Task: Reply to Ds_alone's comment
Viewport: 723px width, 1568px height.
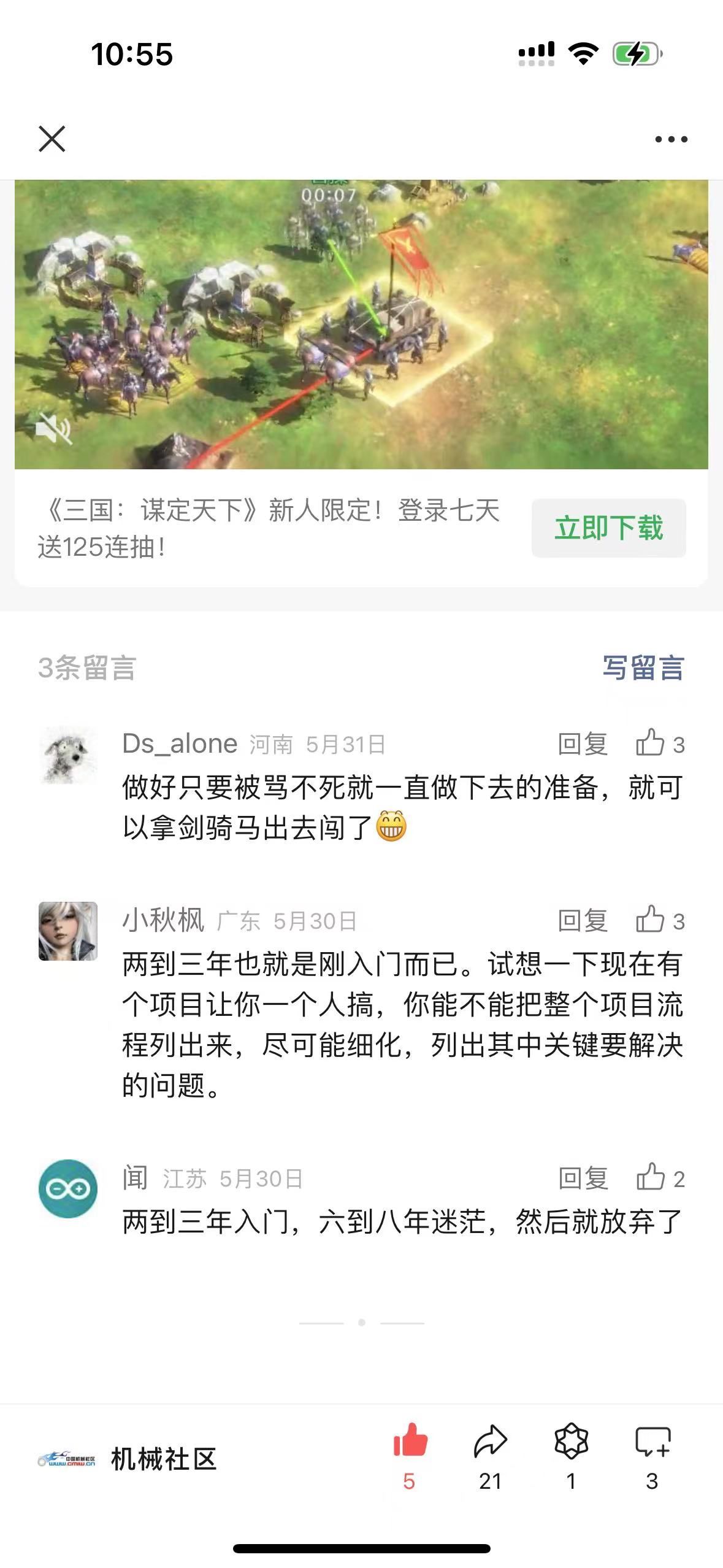Action: pos(583,744)
